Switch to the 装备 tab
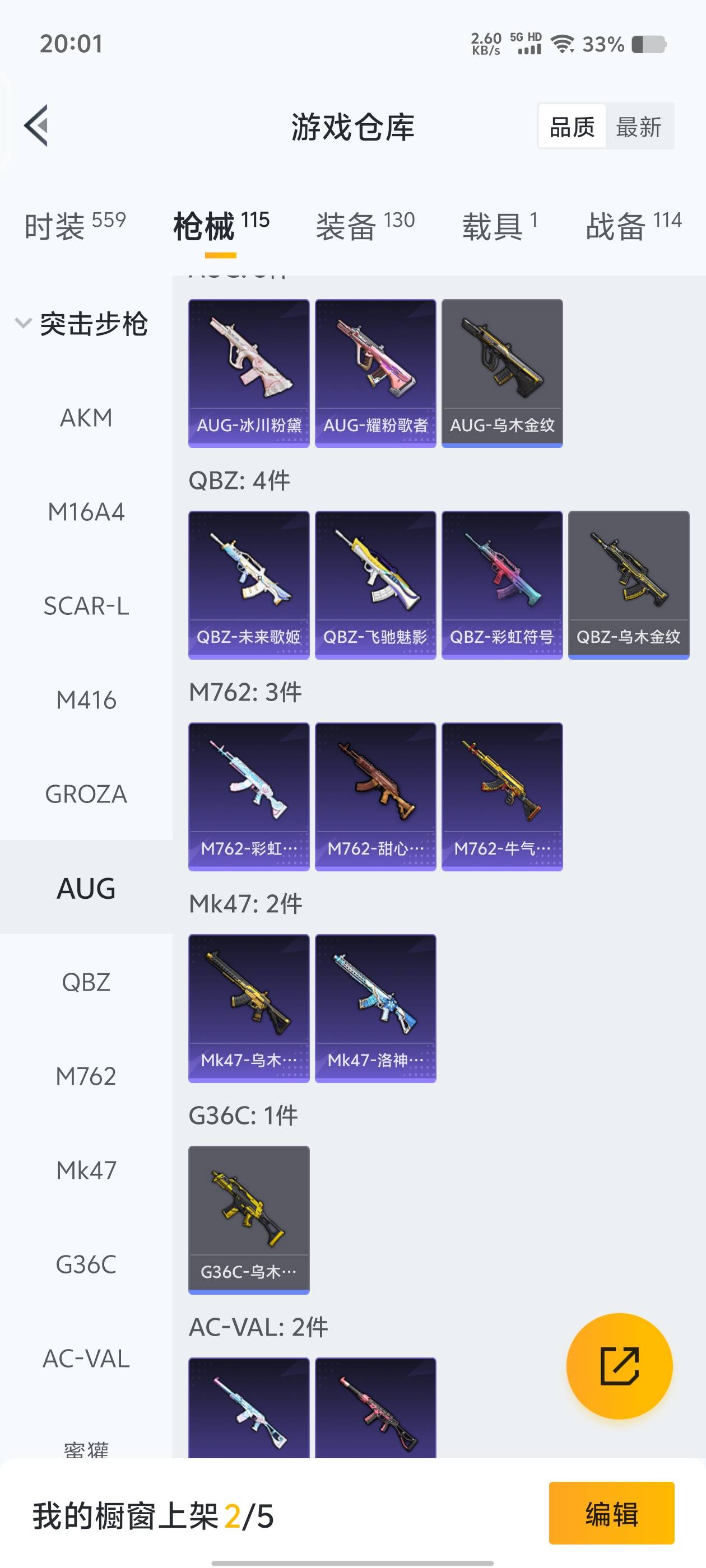 point(364,226)
